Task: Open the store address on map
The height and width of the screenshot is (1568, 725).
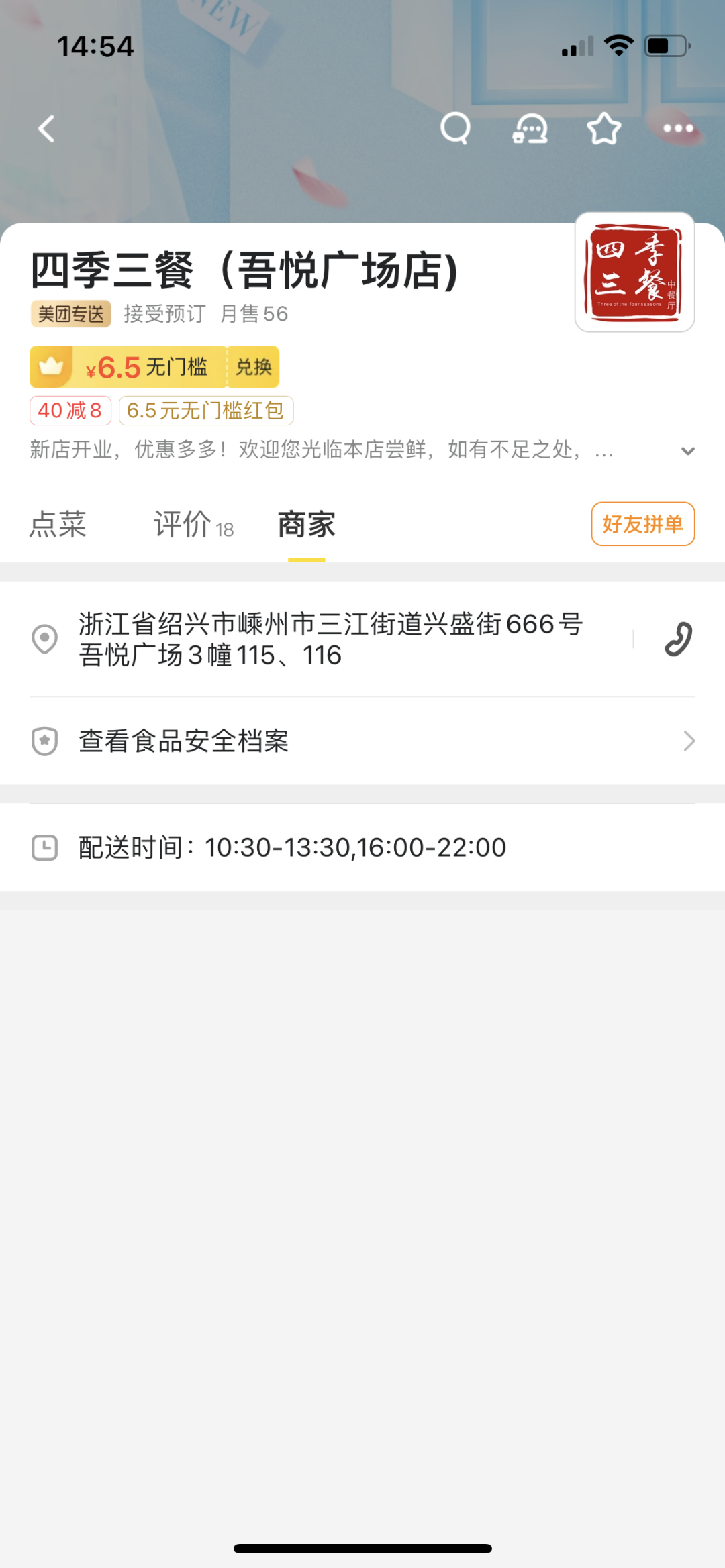Action: click(330, 639)
